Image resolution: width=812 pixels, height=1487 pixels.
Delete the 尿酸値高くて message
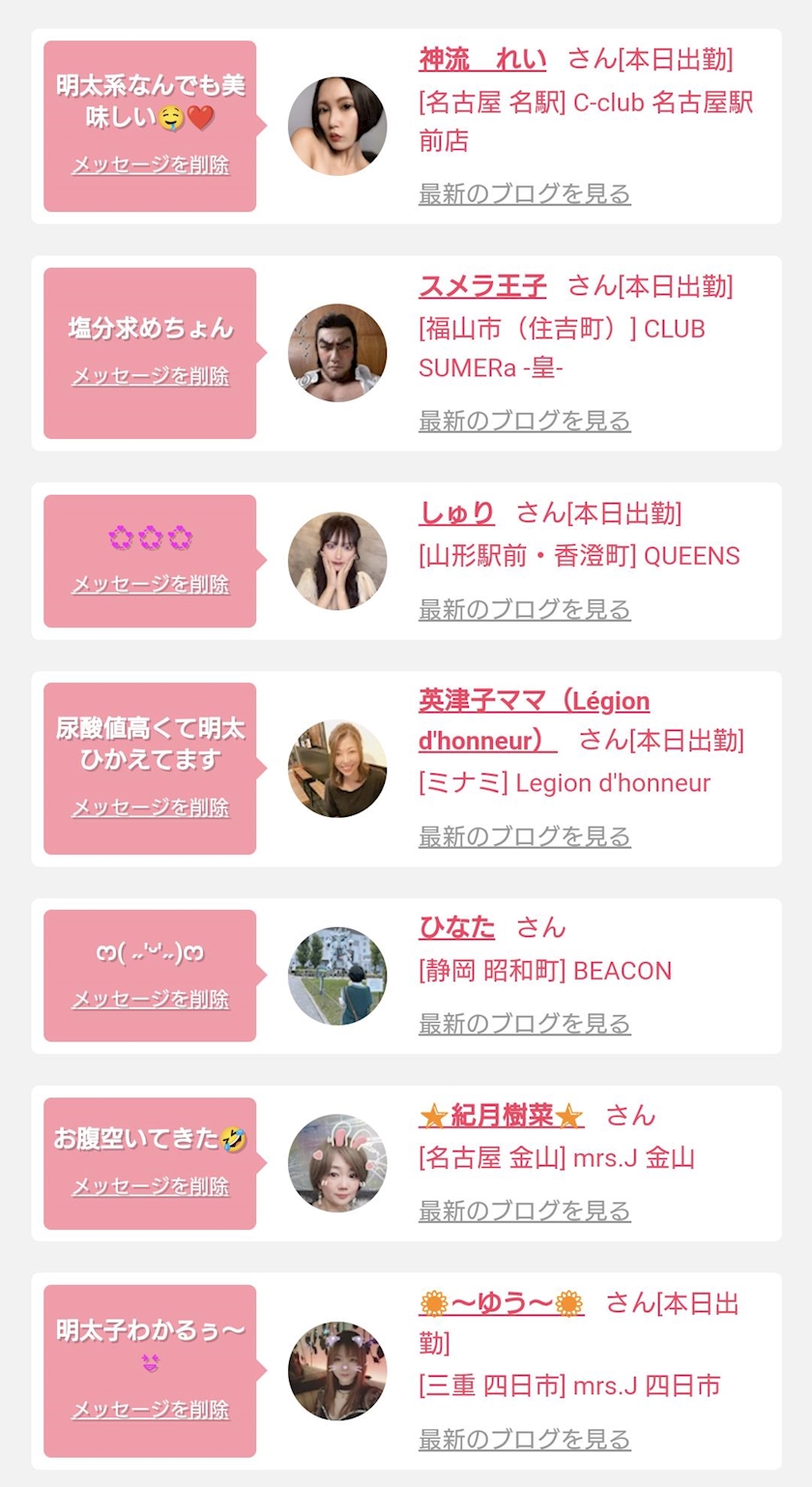[151, 807]
